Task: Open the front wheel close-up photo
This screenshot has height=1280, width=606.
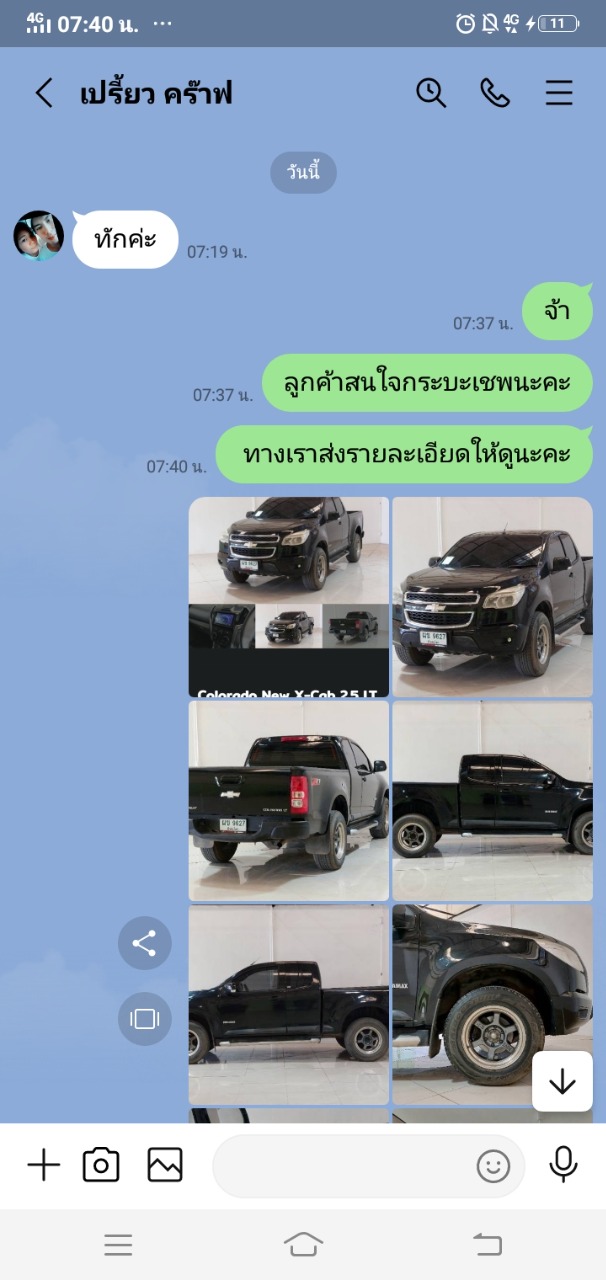Action: [x=492, y=1004]
